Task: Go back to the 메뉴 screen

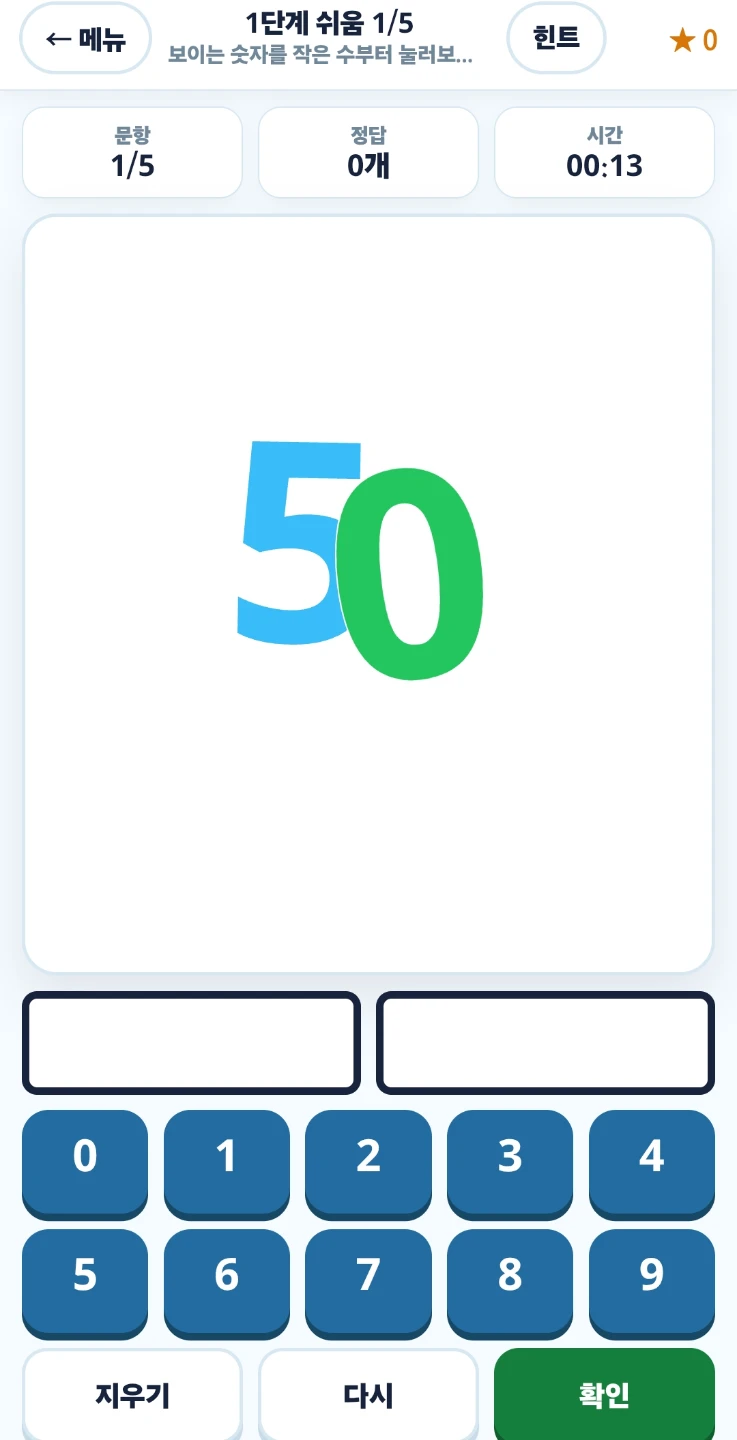Action: [85, 39]
